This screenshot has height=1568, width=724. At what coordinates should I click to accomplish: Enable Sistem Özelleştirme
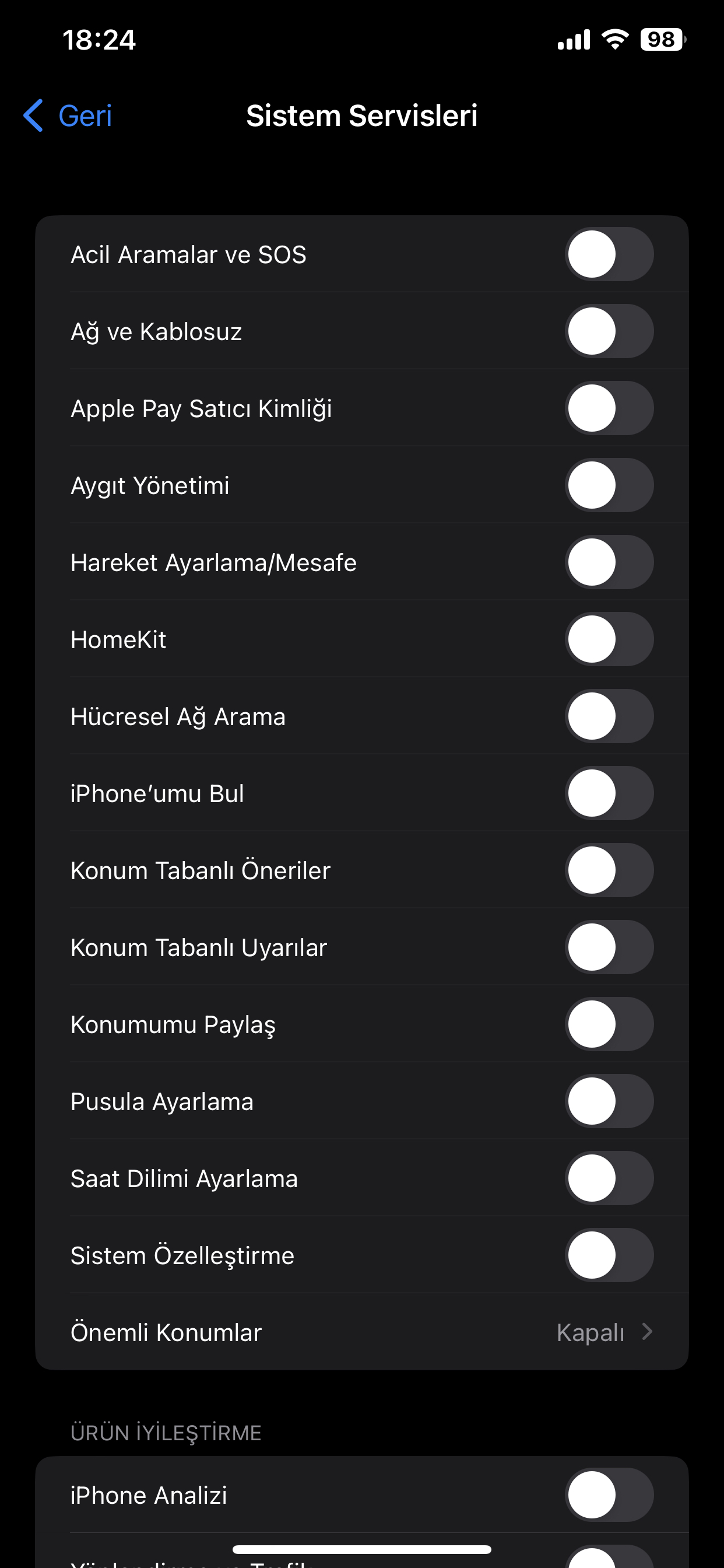(x=609, y=1255)
